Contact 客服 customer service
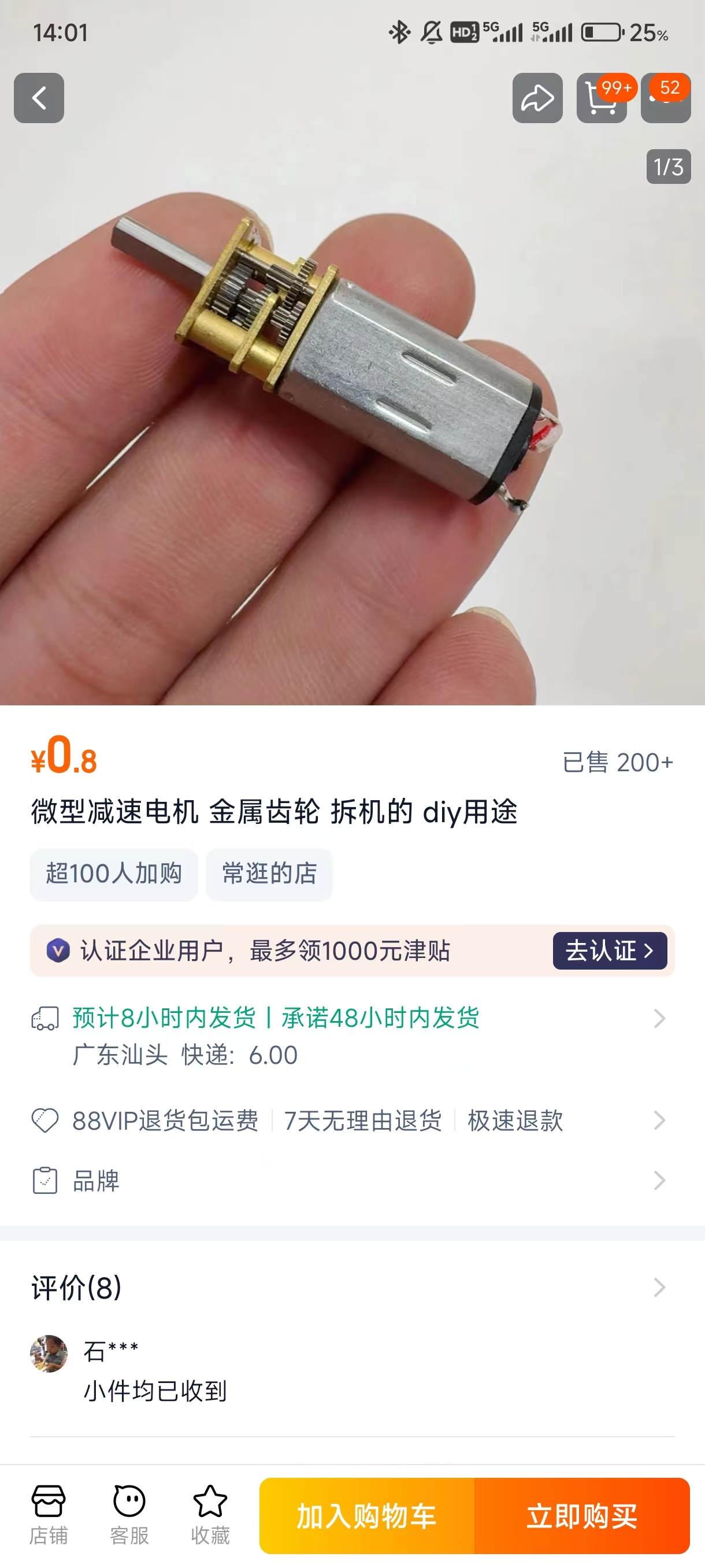The image size is (705, 1568). (x=129, y=1515)
